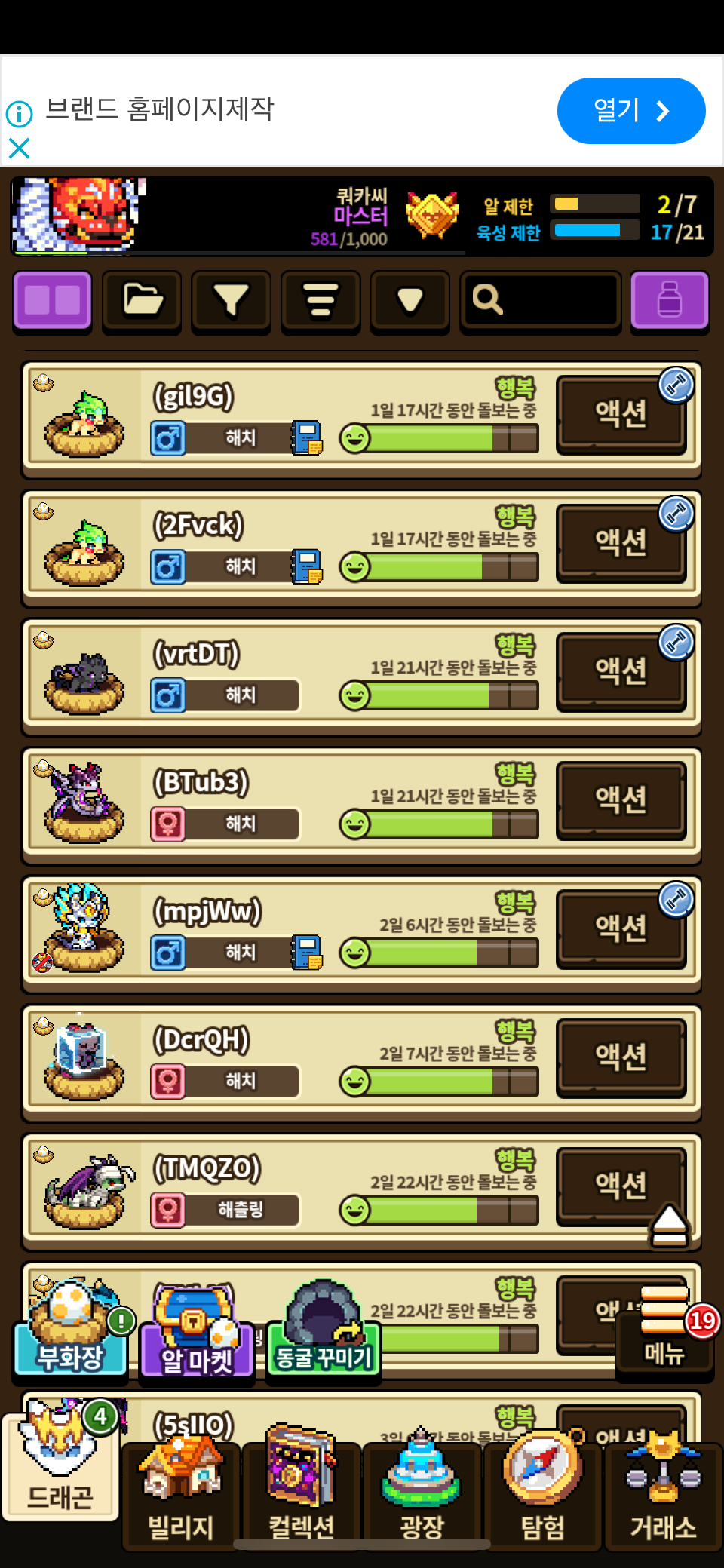Tap 액션 for dragon gil9G
The width and height of the screenshot is (724, 1568).
(621, 414)
